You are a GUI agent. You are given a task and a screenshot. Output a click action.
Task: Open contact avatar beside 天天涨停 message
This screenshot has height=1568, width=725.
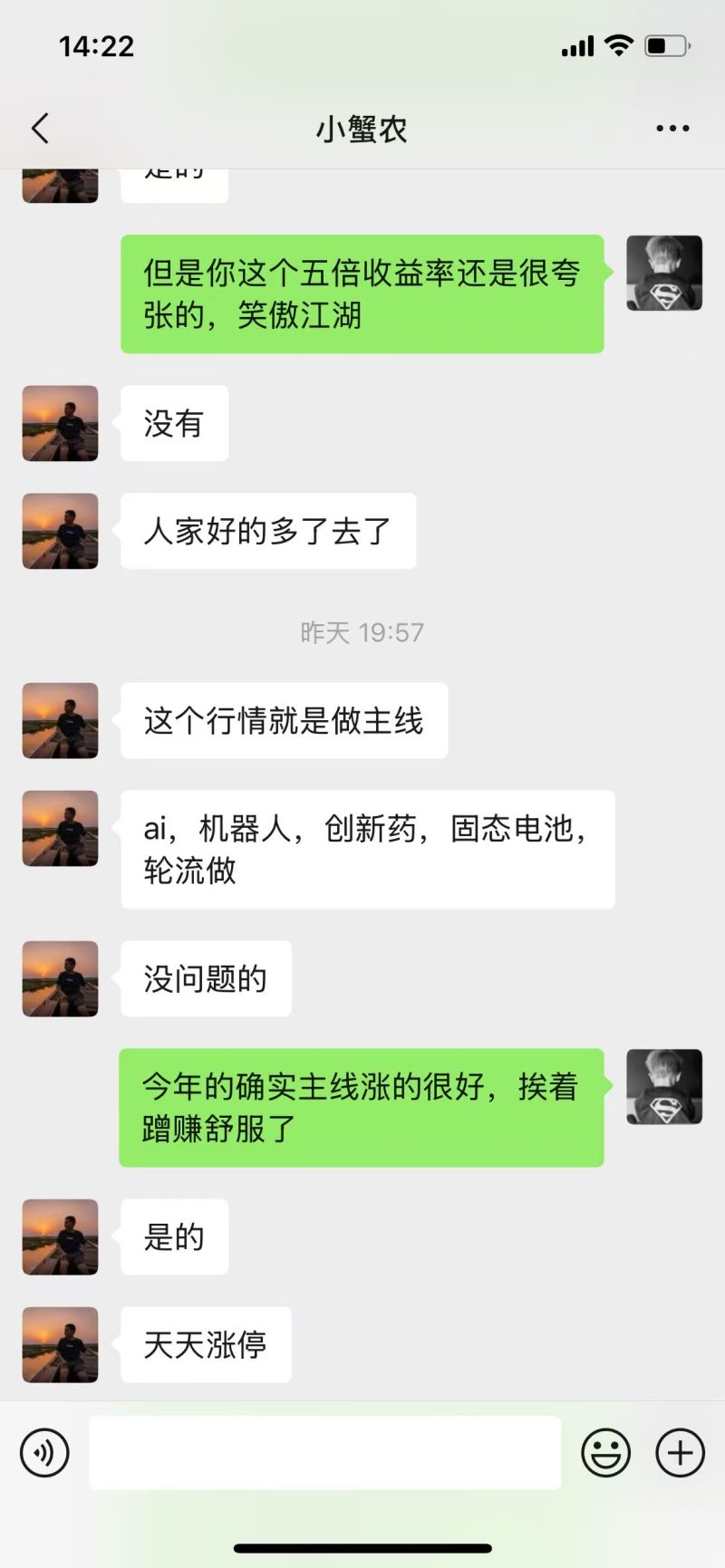click(60, 1344)
